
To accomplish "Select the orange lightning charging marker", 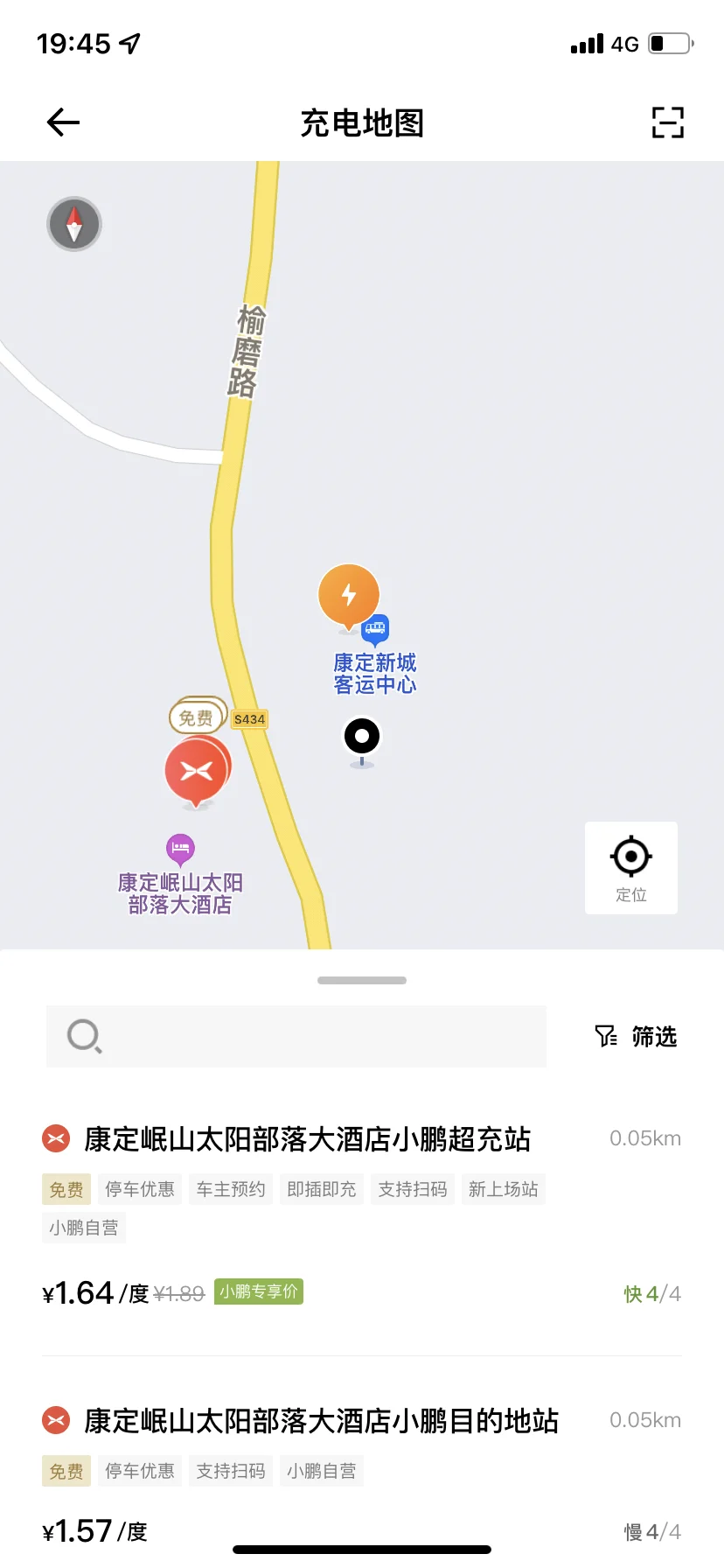I will [x=349, y=598].
